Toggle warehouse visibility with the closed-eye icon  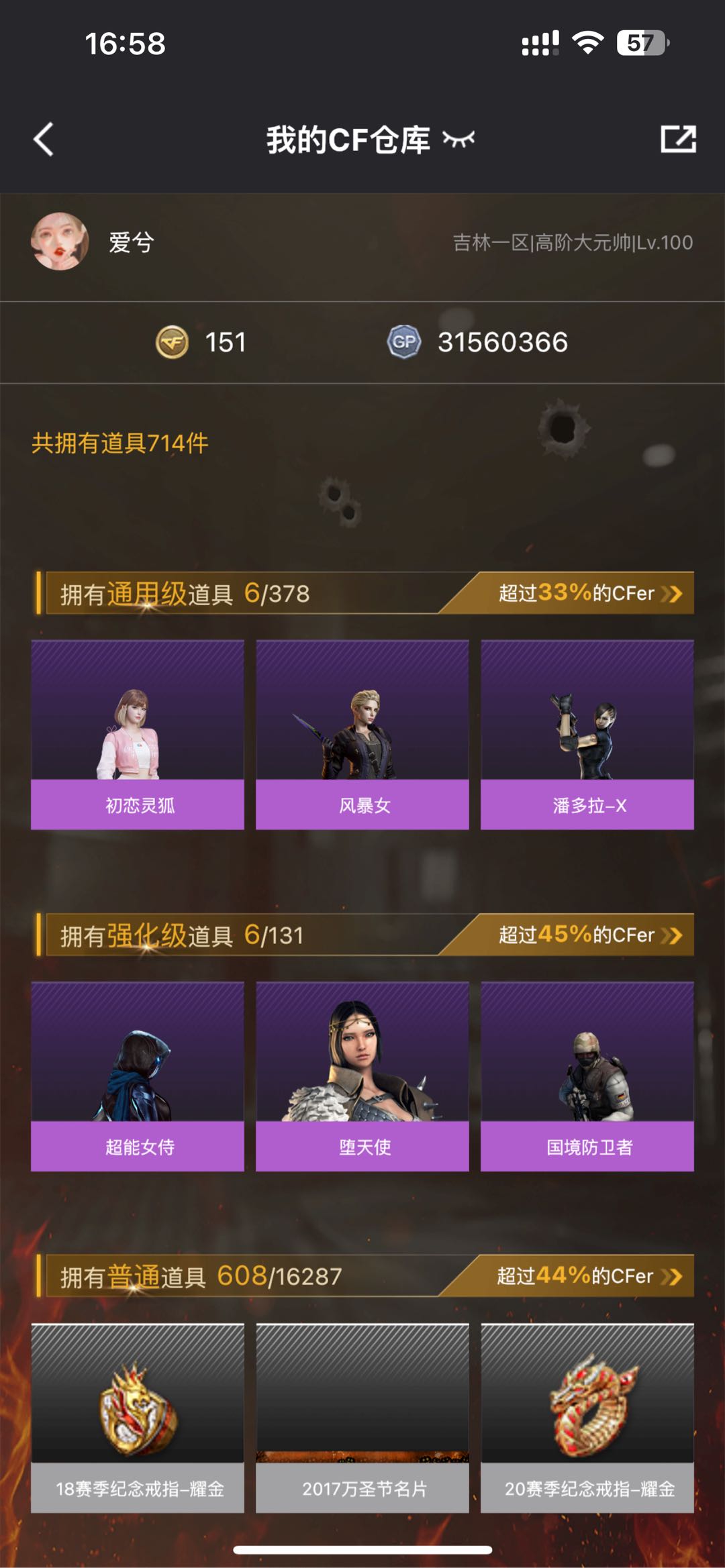click(x=458, y=140)
